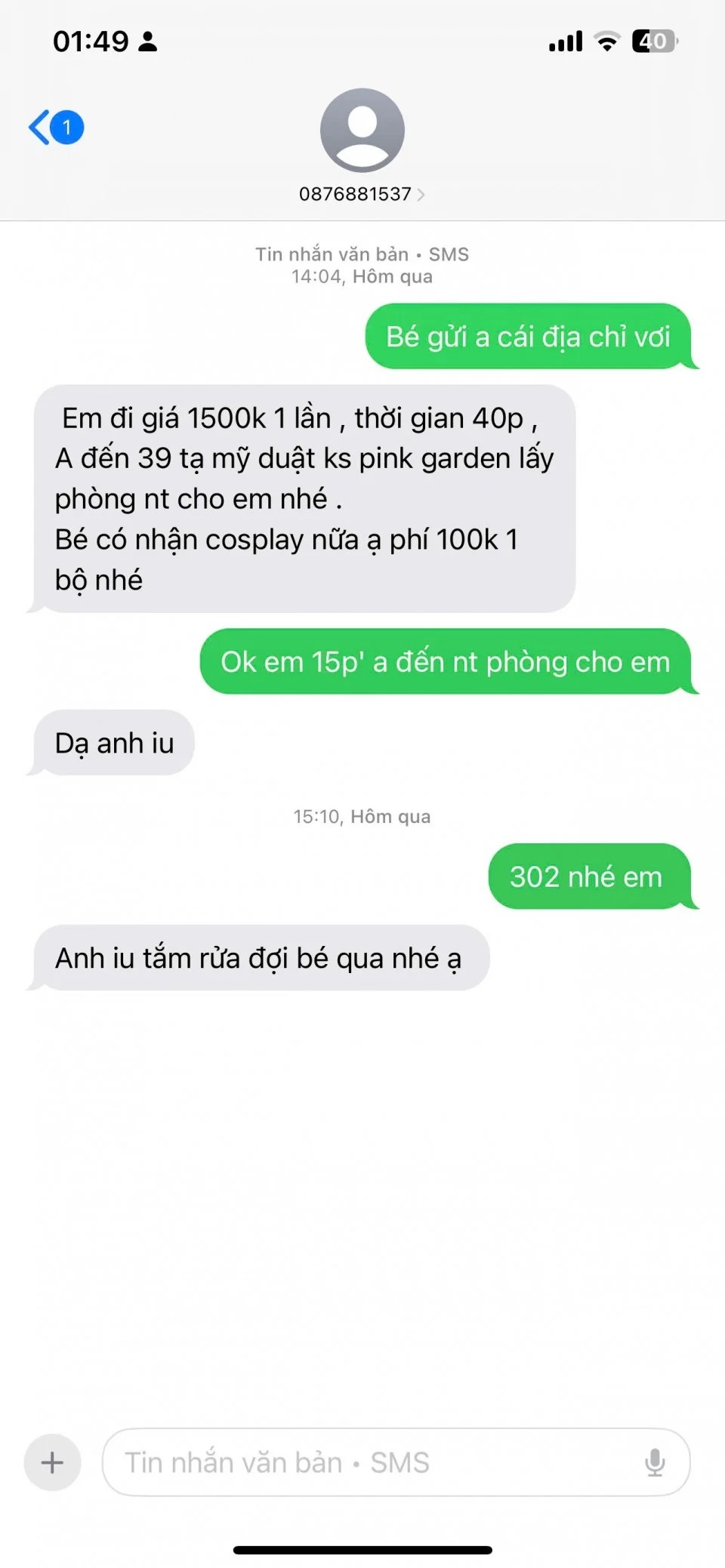The height and width of the screenshot is (1568, 725).
Task: Open the plus attachments menu
Action: pos(52,1462)
